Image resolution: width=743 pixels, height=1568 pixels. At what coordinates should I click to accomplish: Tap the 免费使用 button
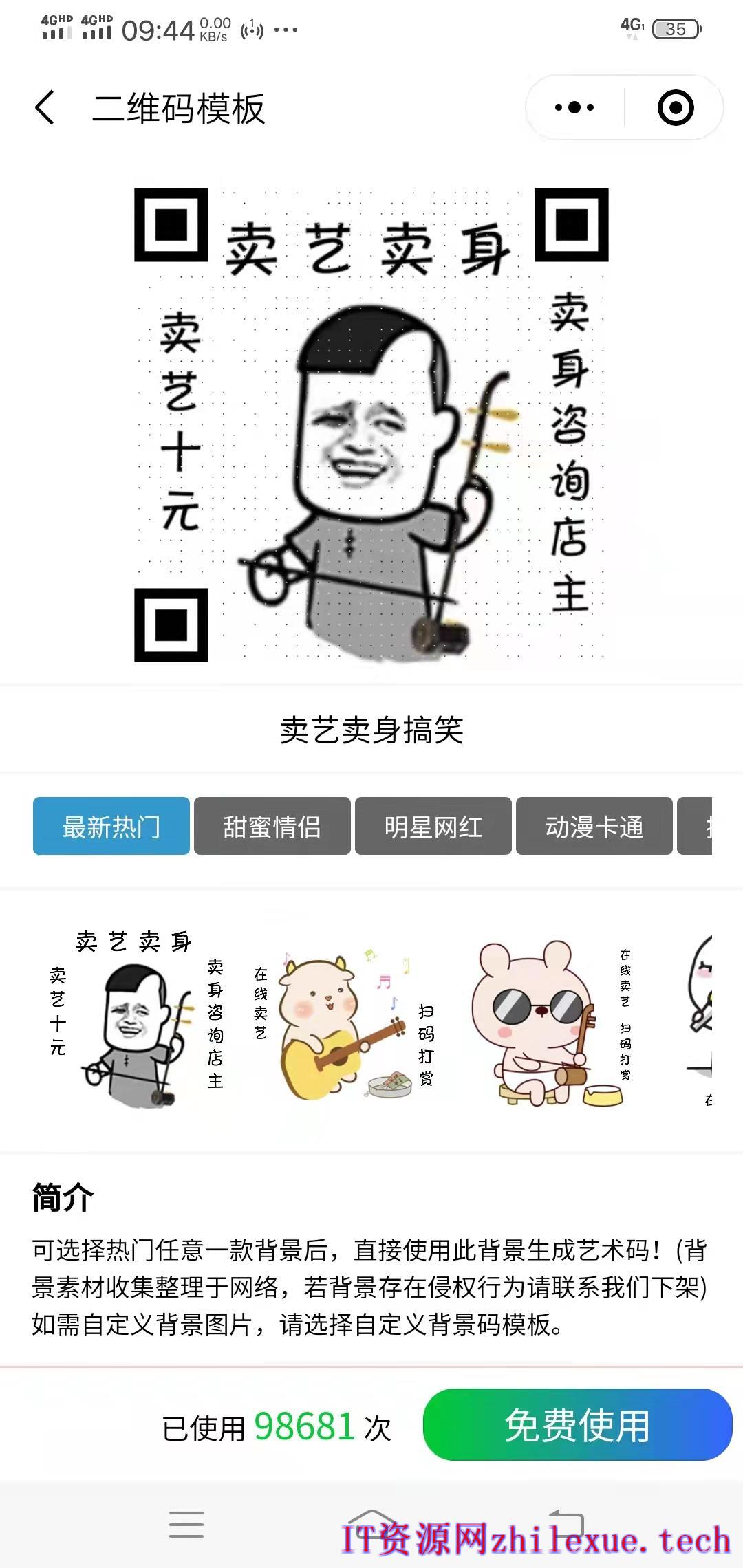[577, 1425]
